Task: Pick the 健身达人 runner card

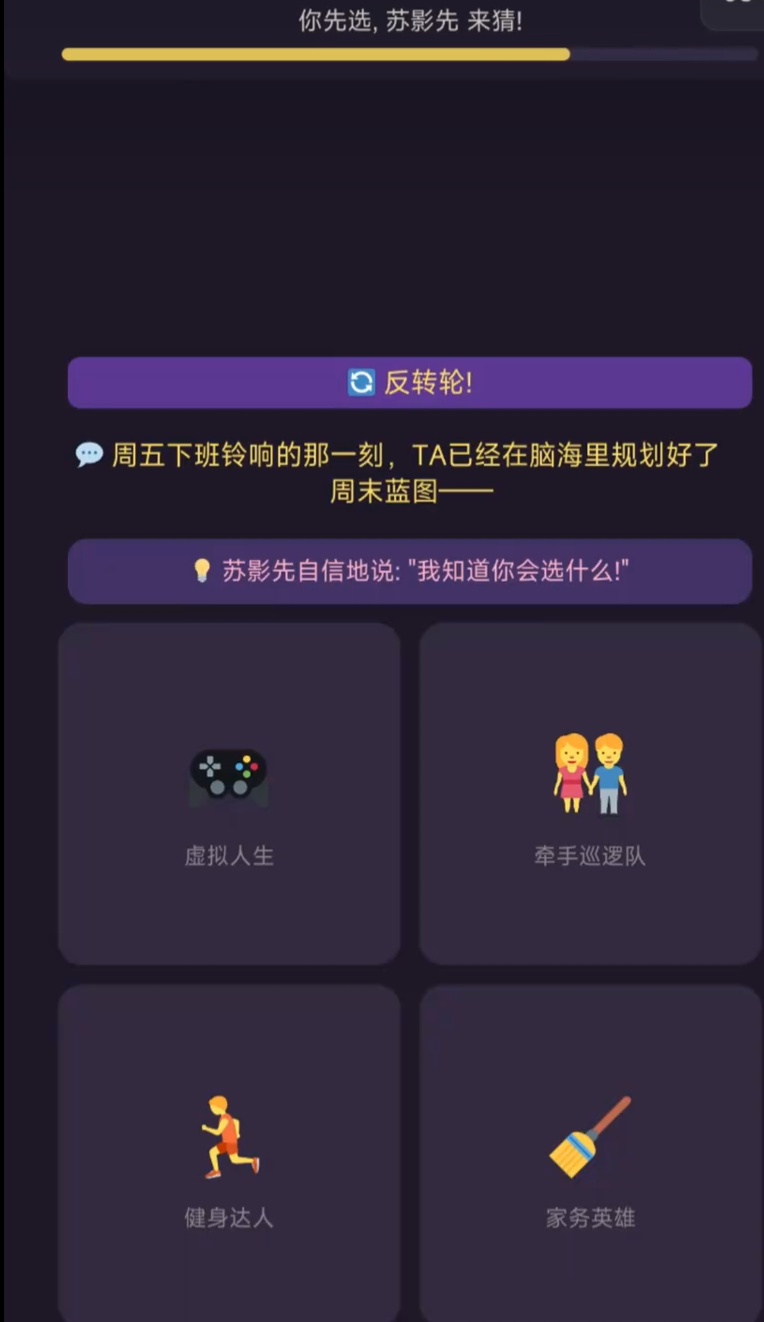Action: (229, 1154)
